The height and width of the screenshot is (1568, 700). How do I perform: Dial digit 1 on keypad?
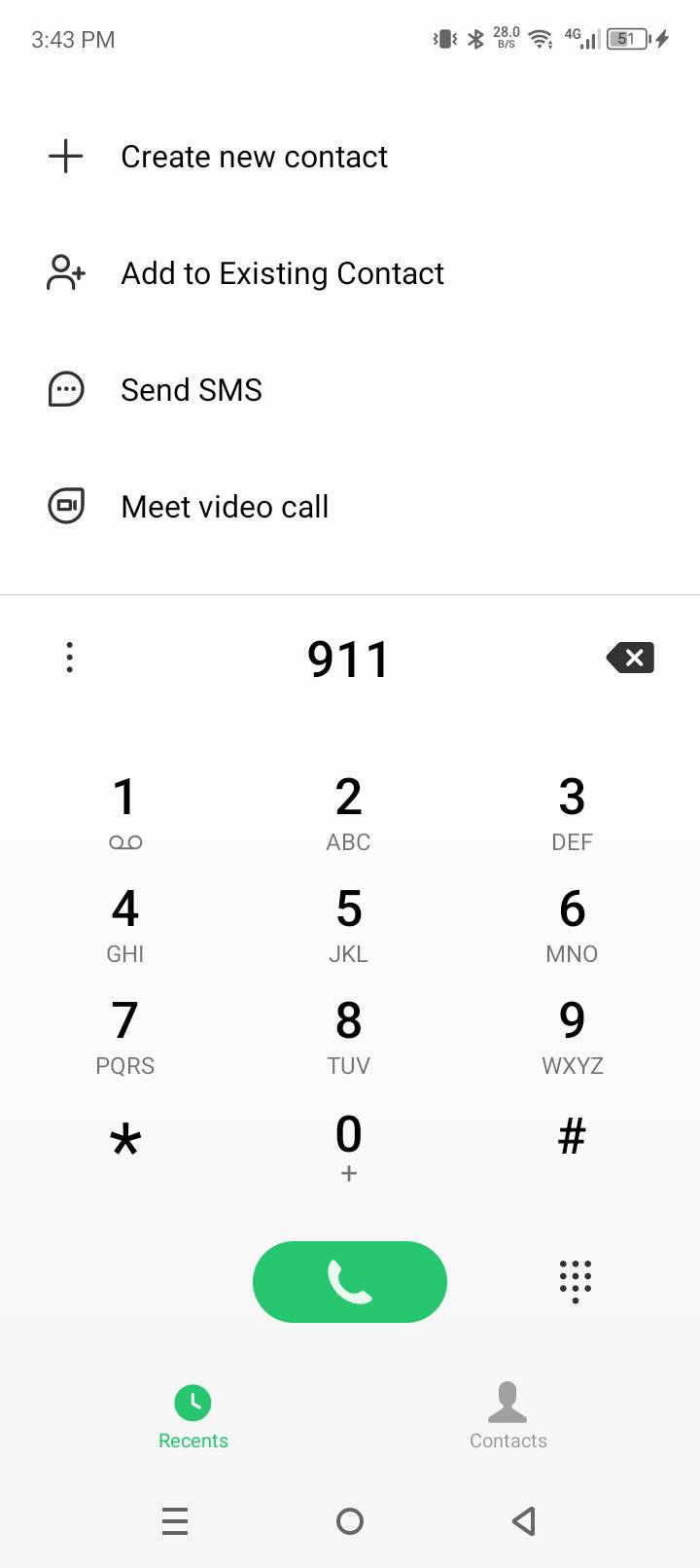tap(125, 809)
